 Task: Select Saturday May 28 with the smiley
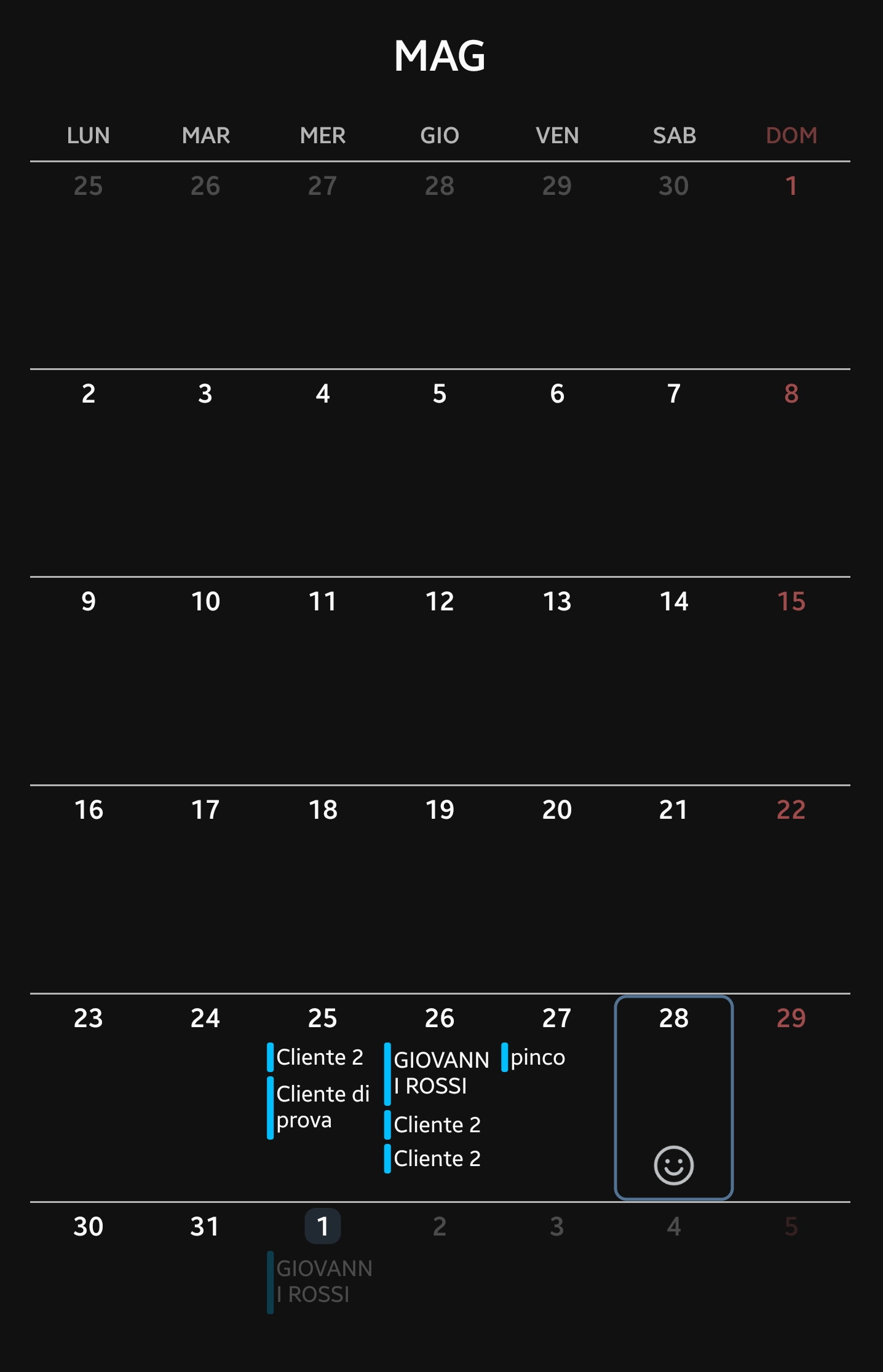point(673,1097)
